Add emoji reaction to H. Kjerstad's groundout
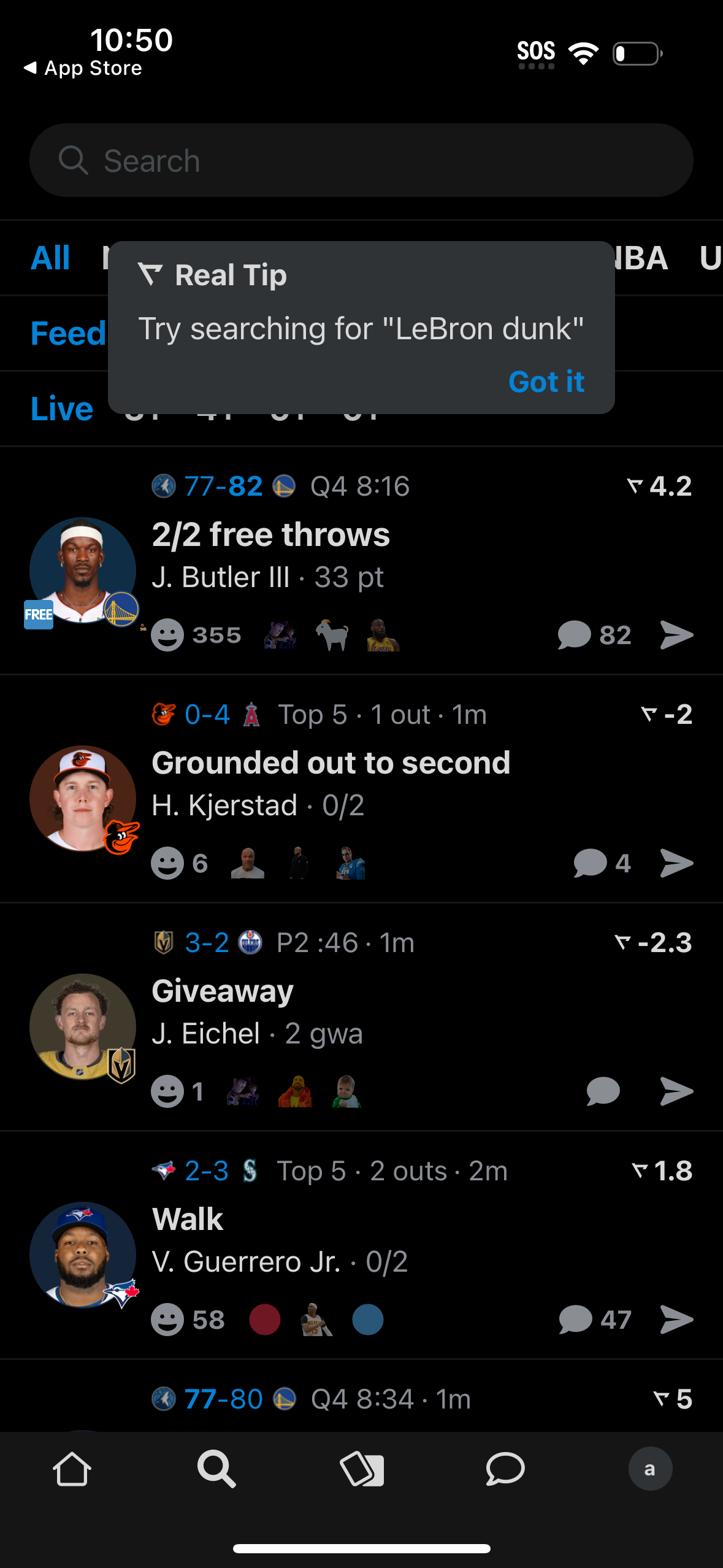The height and width of the screenshot is (1568, 723). (x=166, y=863)
